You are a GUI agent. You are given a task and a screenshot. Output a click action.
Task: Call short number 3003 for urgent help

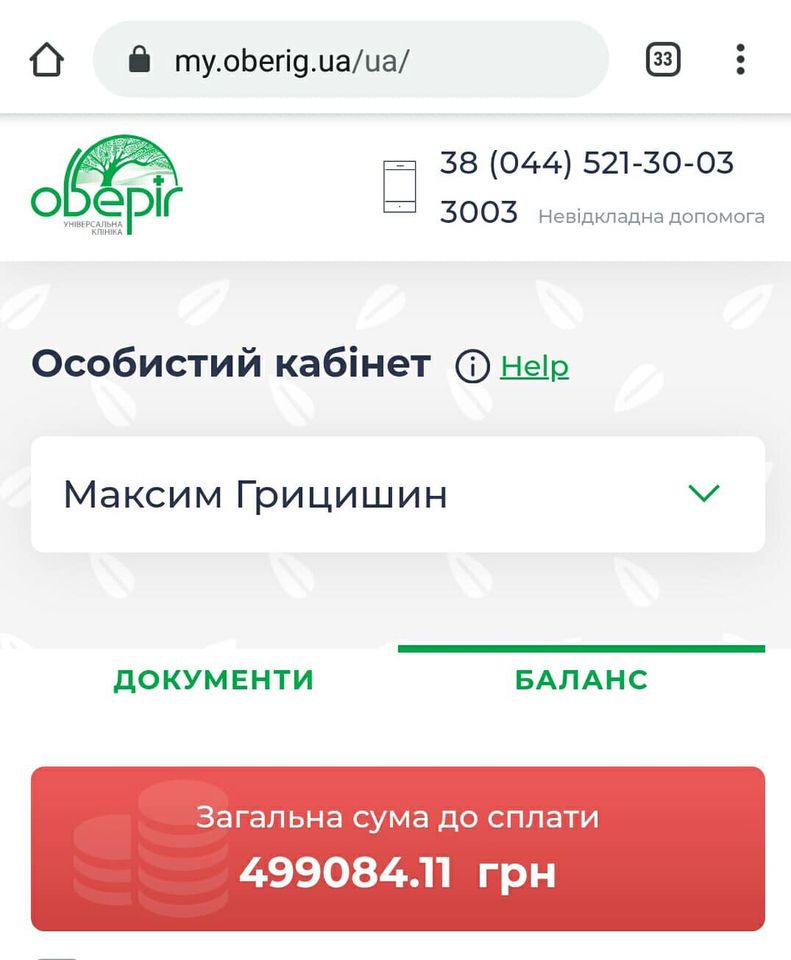[479, 213]
